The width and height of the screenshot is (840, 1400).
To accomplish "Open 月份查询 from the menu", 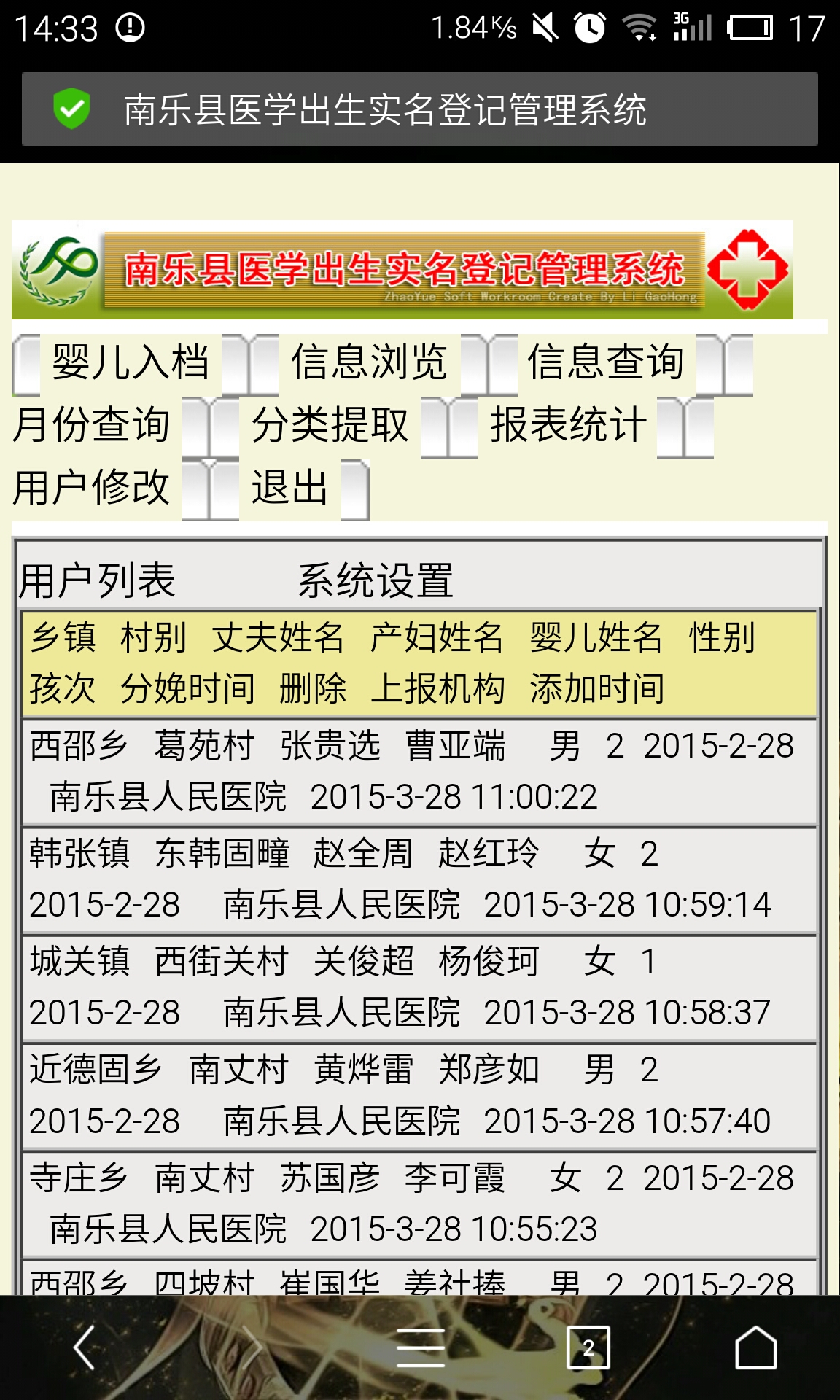I will 91,425.
